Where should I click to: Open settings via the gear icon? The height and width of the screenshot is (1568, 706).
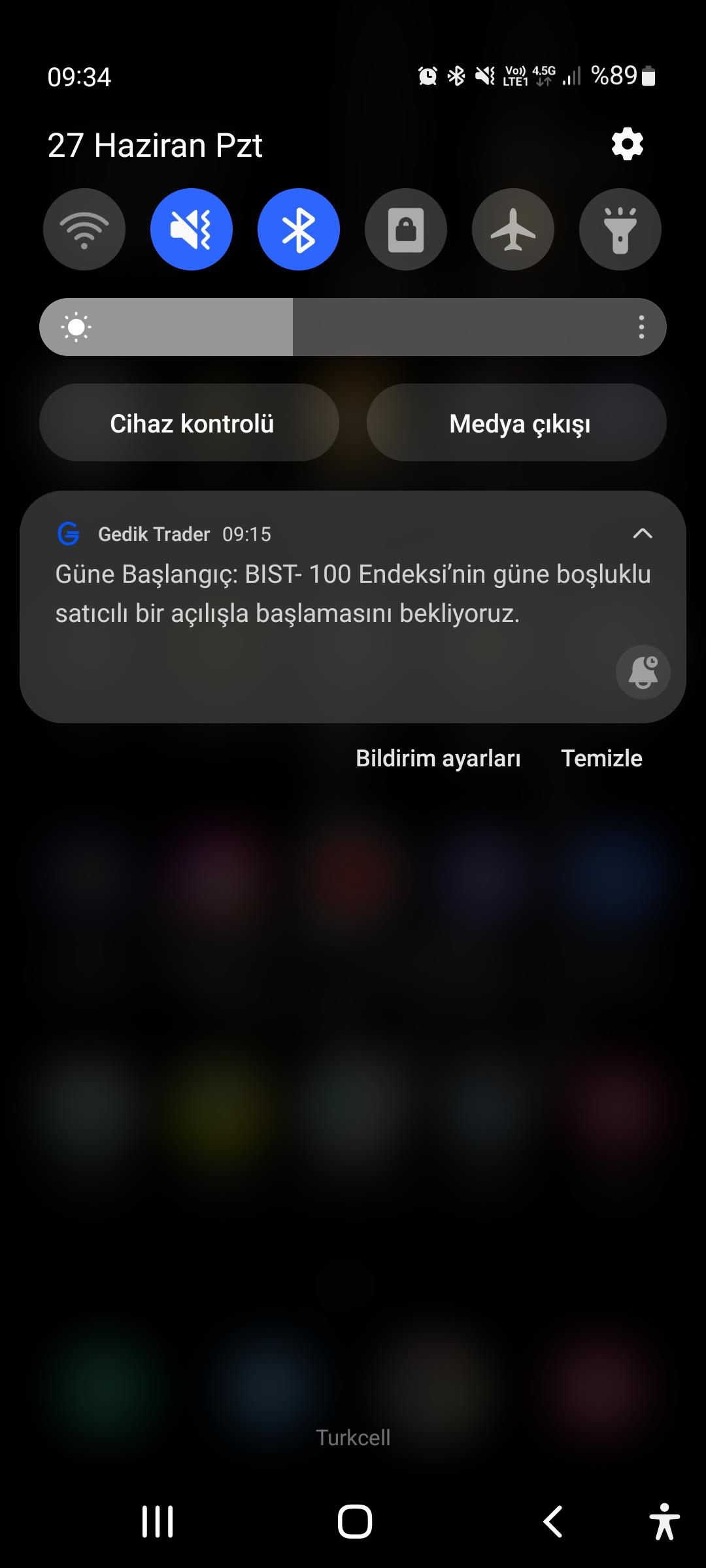[627, 144]
